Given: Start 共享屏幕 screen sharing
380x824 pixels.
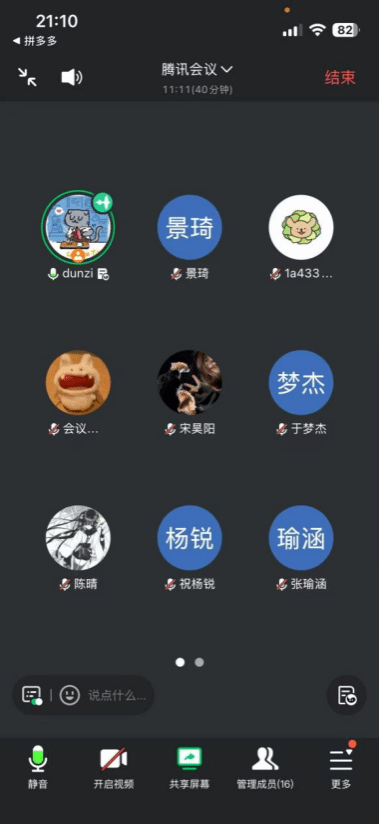Looking at the screenshot, I should [x=189, y=767].
